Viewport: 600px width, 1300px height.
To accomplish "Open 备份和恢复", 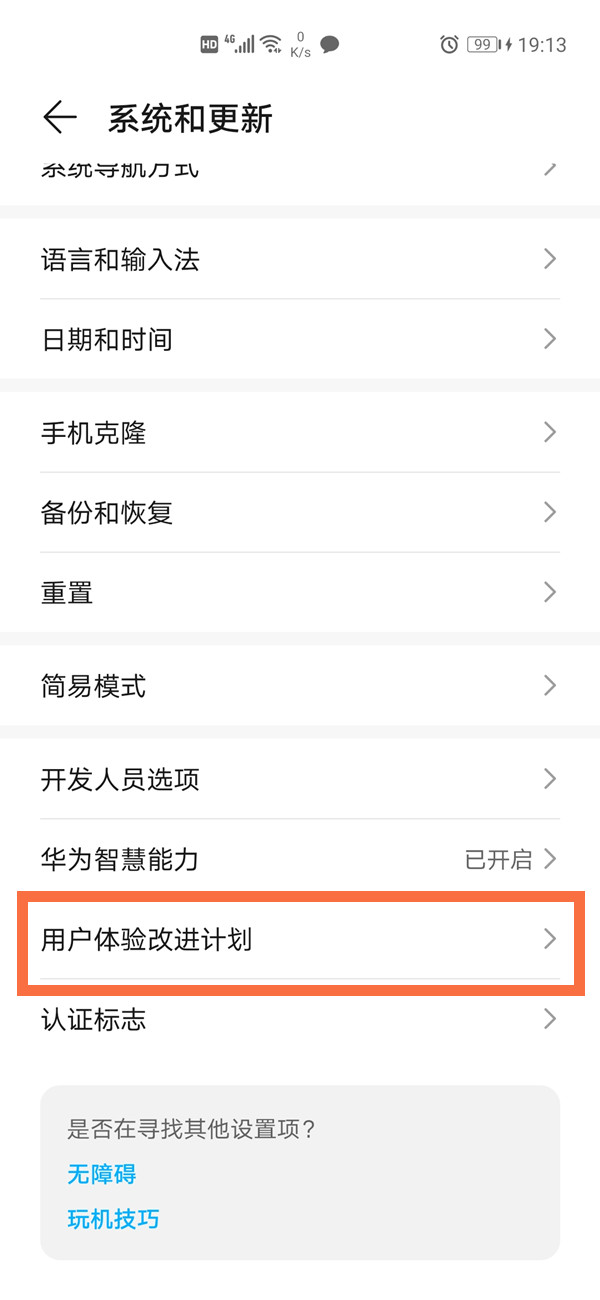I will 300,512.
